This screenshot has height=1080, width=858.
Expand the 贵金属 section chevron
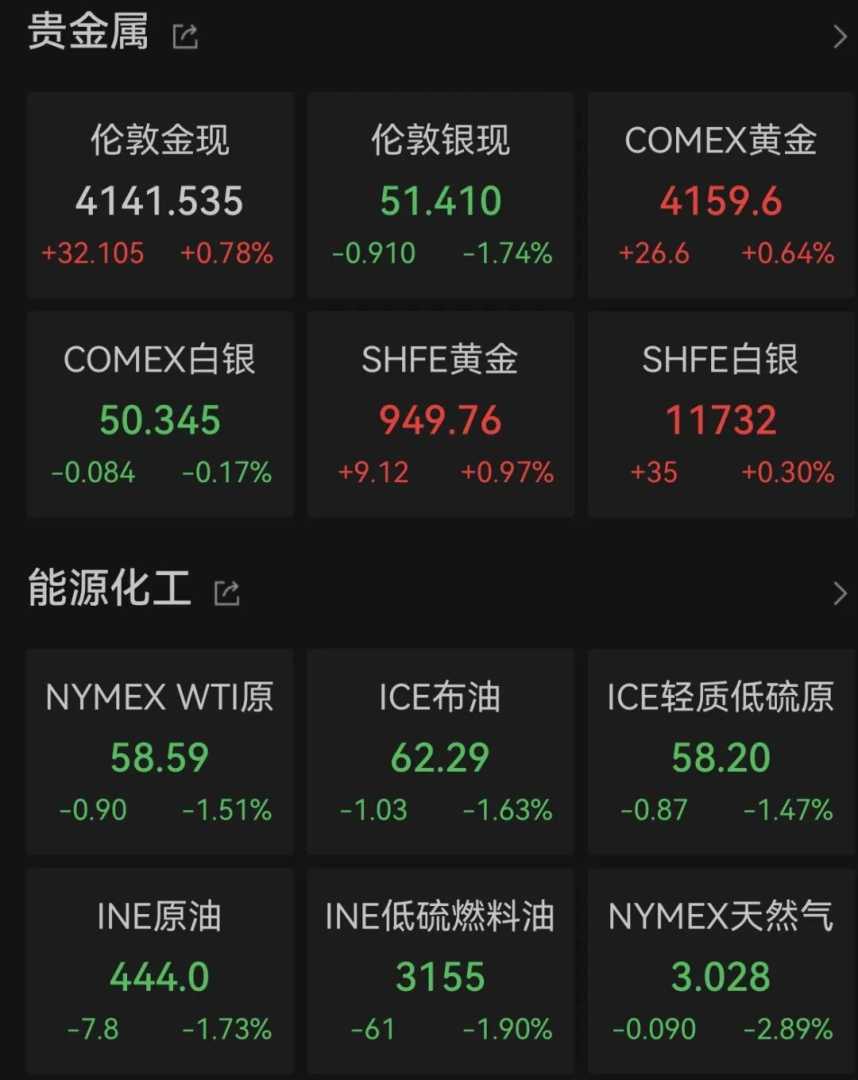(839, 37)
